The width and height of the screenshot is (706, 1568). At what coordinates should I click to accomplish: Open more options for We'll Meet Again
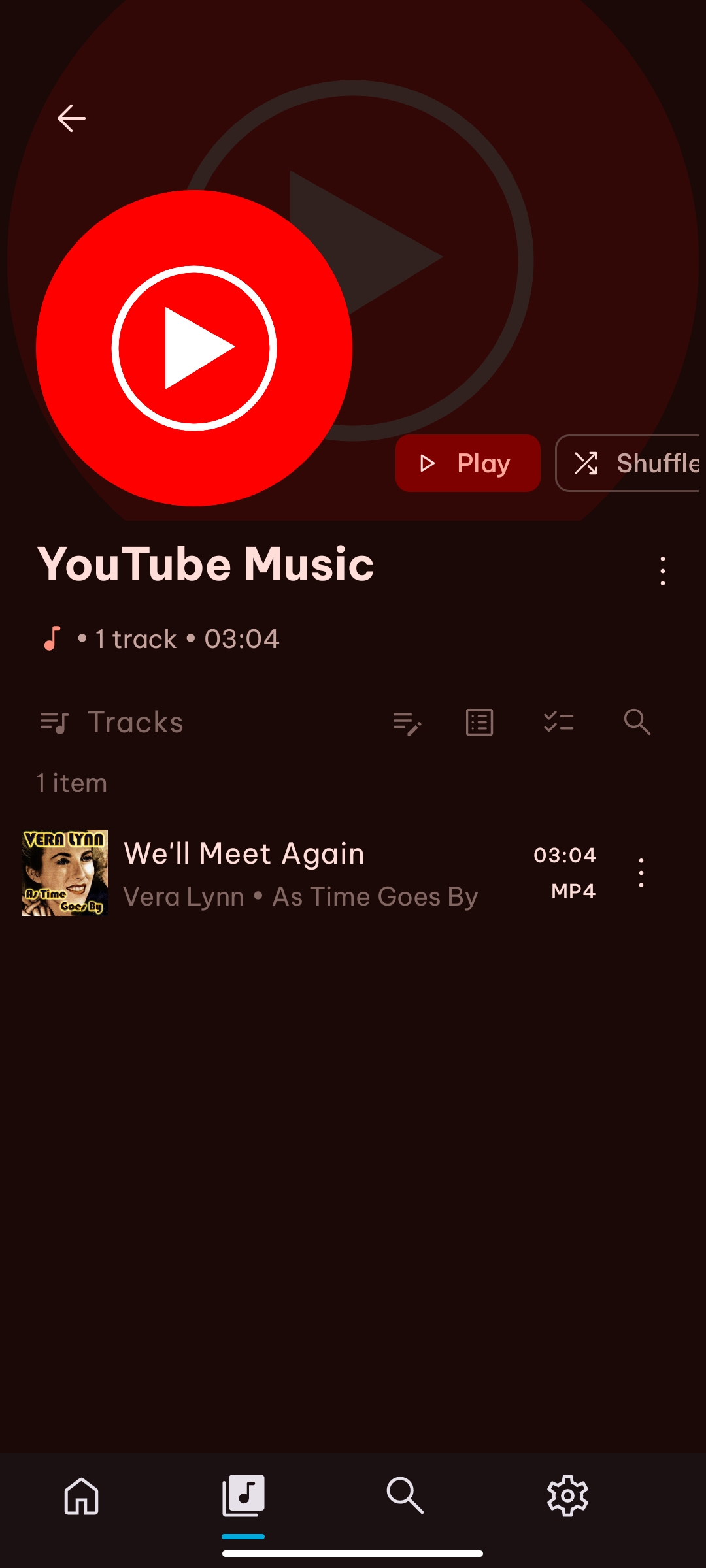(641, 873)
